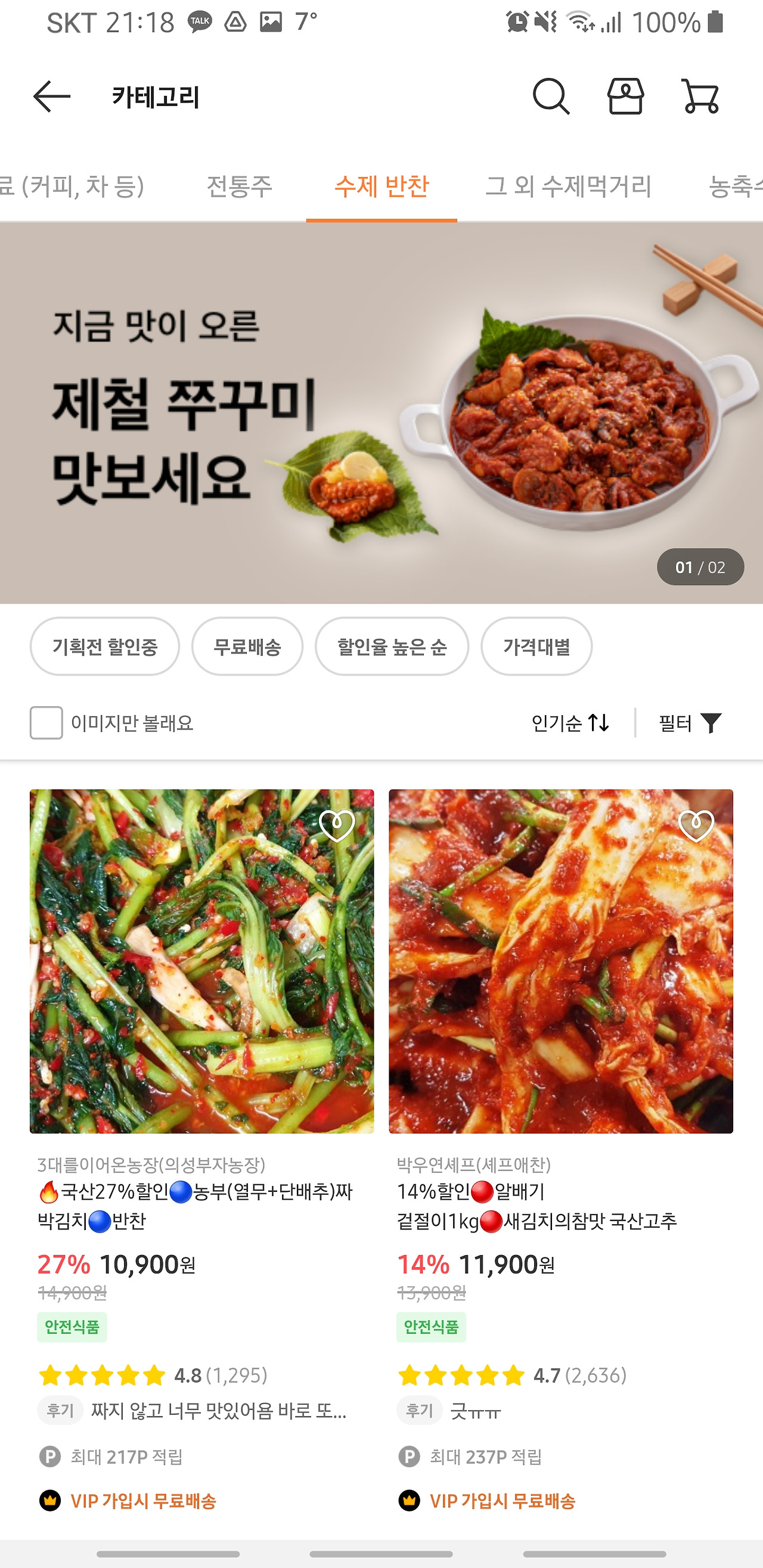Click the 무료배송 filter button
The height and width of the screenshot is (1568, 763).
click(x=247, y=647)
